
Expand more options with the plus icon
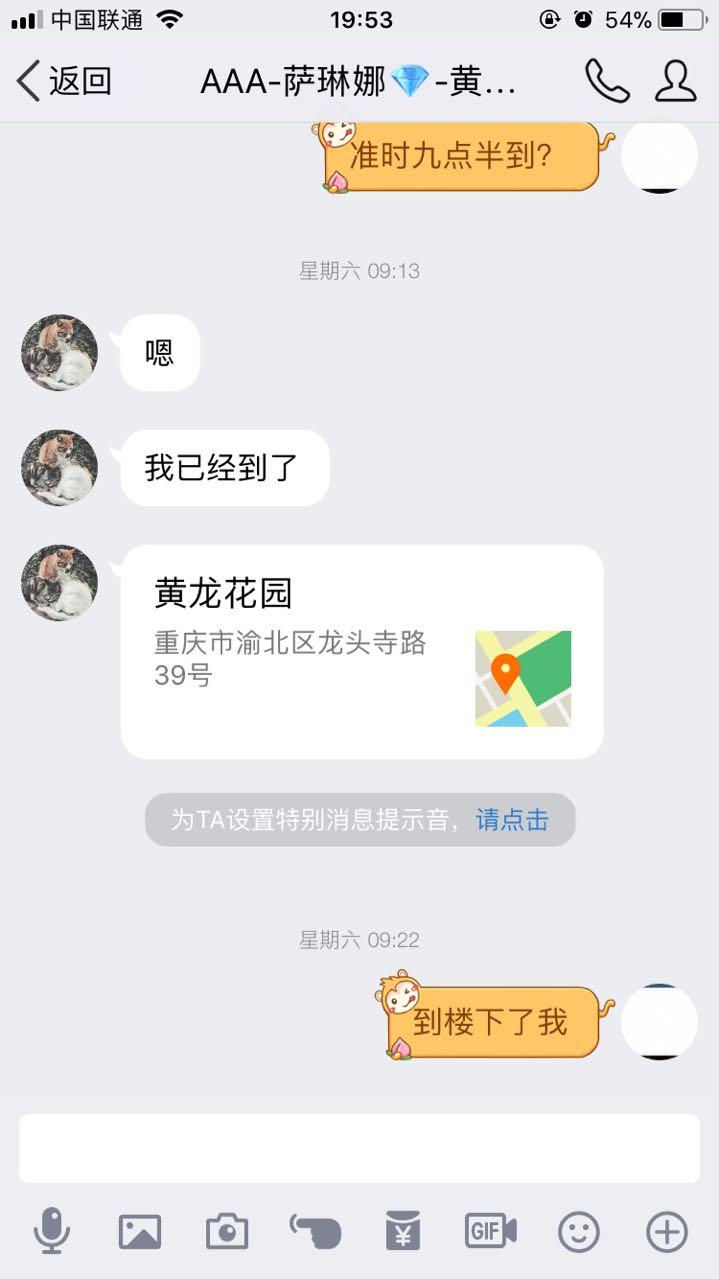[667, 1231]
